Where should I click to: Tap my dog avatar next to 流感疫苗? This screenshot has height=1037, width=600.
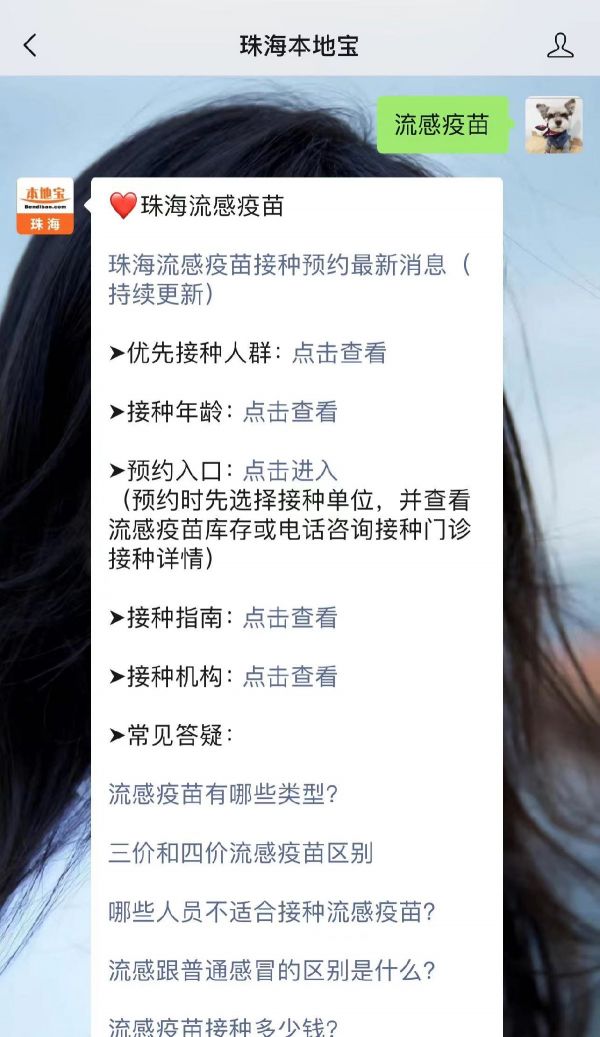[554, 125]
